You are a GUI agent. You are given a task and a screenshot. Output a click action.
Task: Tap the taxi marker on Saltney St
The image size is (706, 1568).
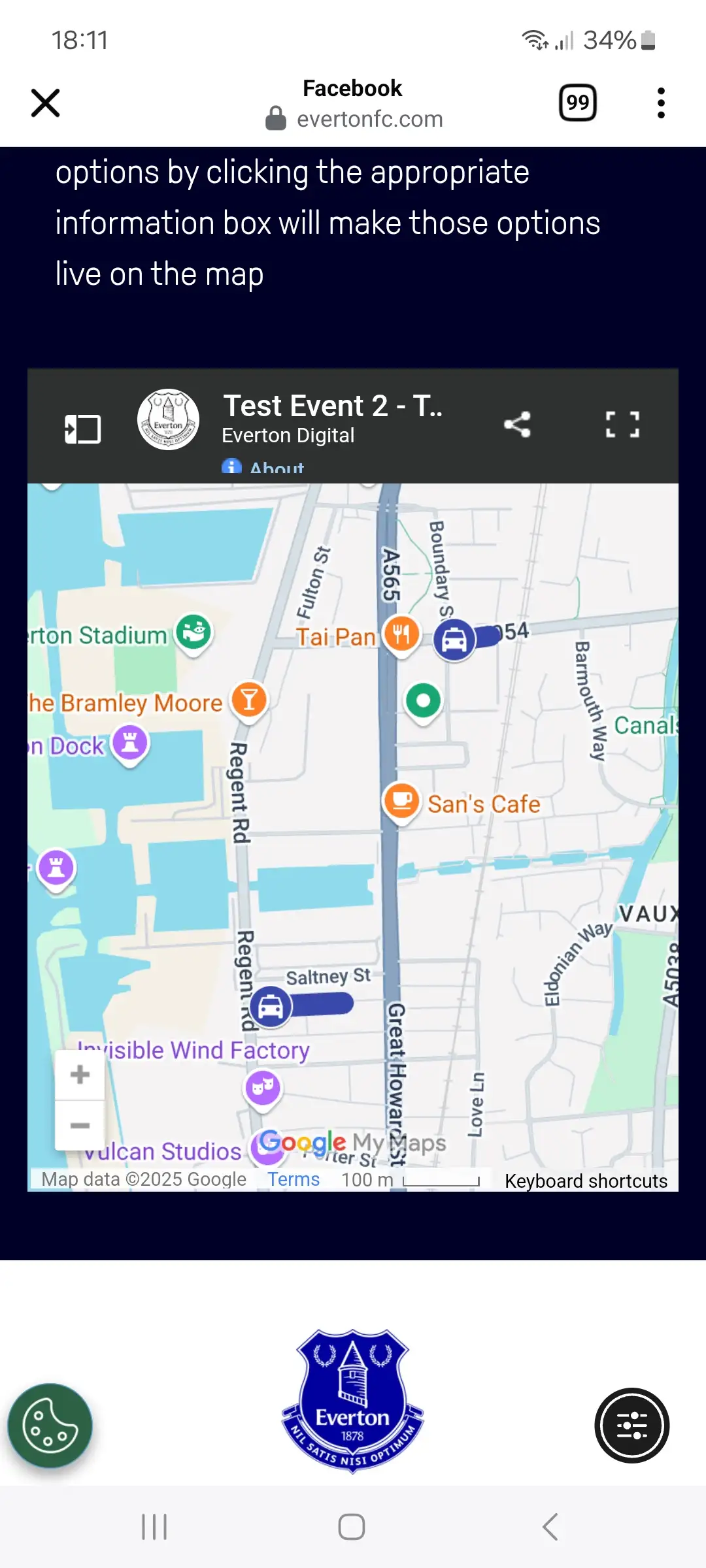pos(270,1006)
